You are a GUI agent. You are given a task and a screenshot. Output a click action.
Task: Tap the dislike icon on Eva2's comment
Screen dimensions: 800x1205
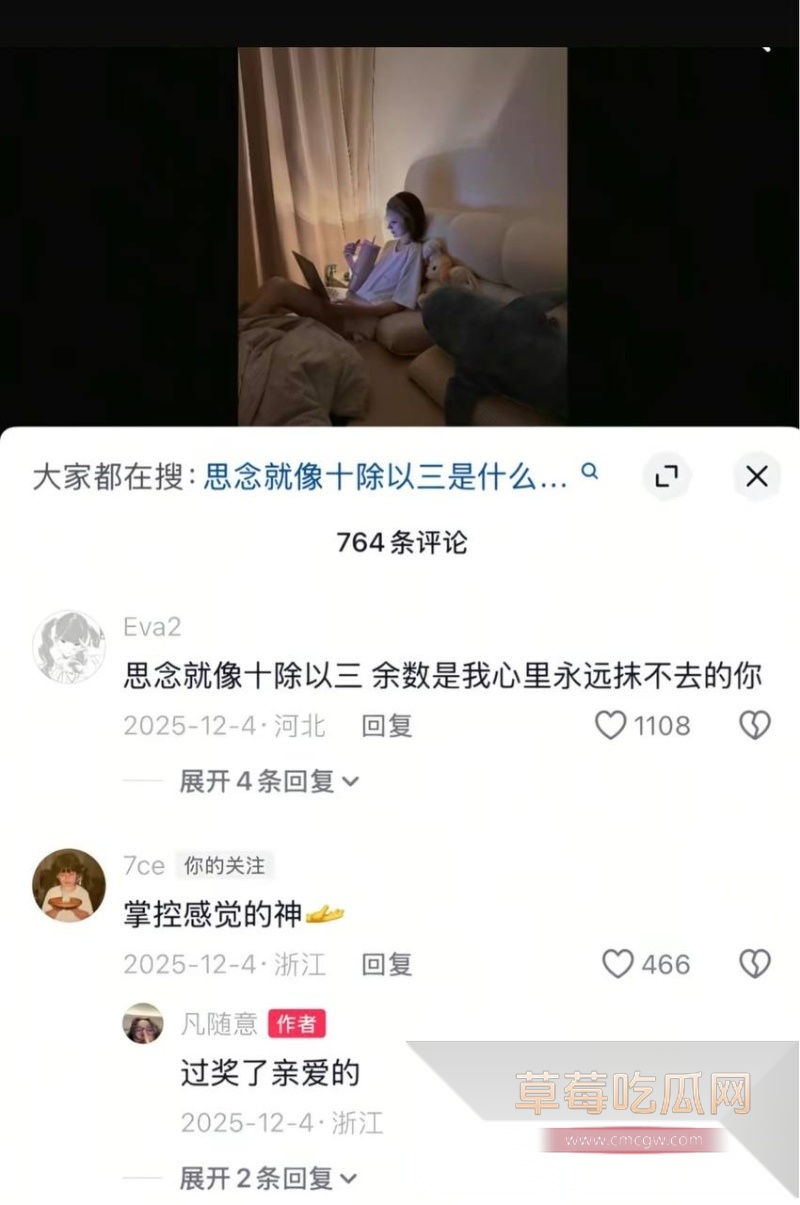click(754, 725)
